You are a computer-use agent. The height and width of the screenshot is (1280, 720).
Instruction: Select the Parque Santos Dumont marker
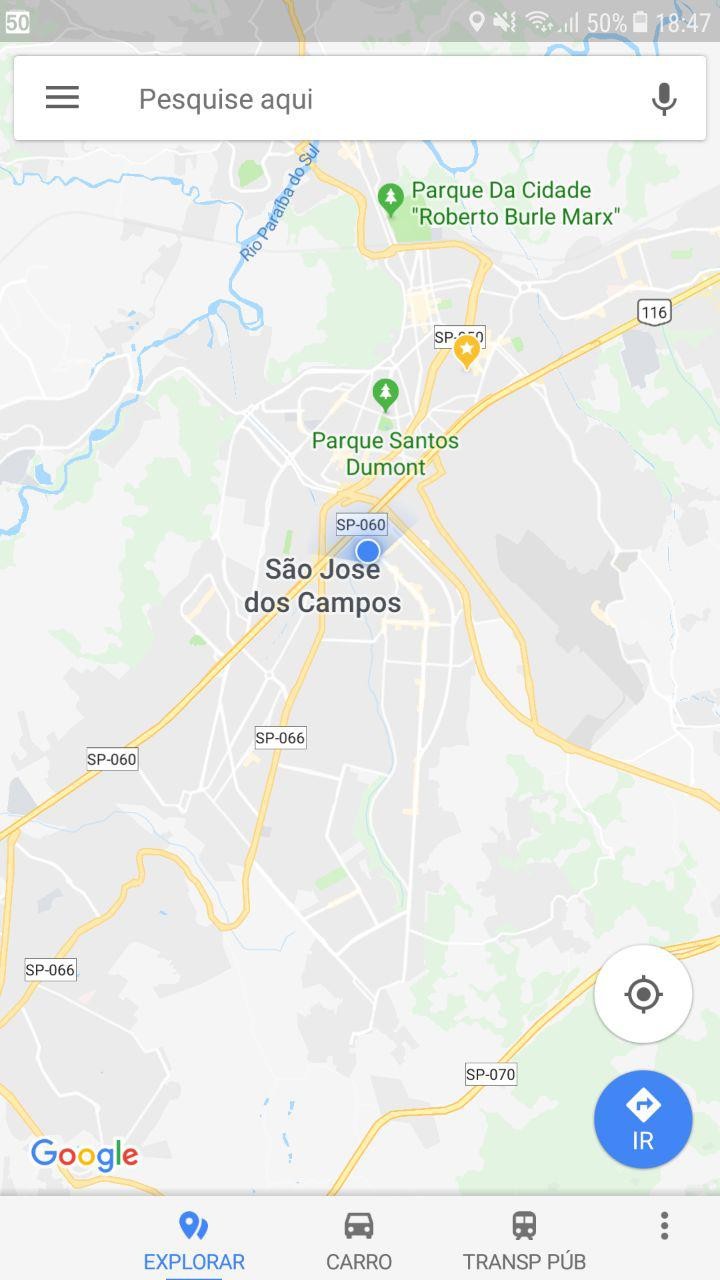pyautogui.click(x=385, y=394)
